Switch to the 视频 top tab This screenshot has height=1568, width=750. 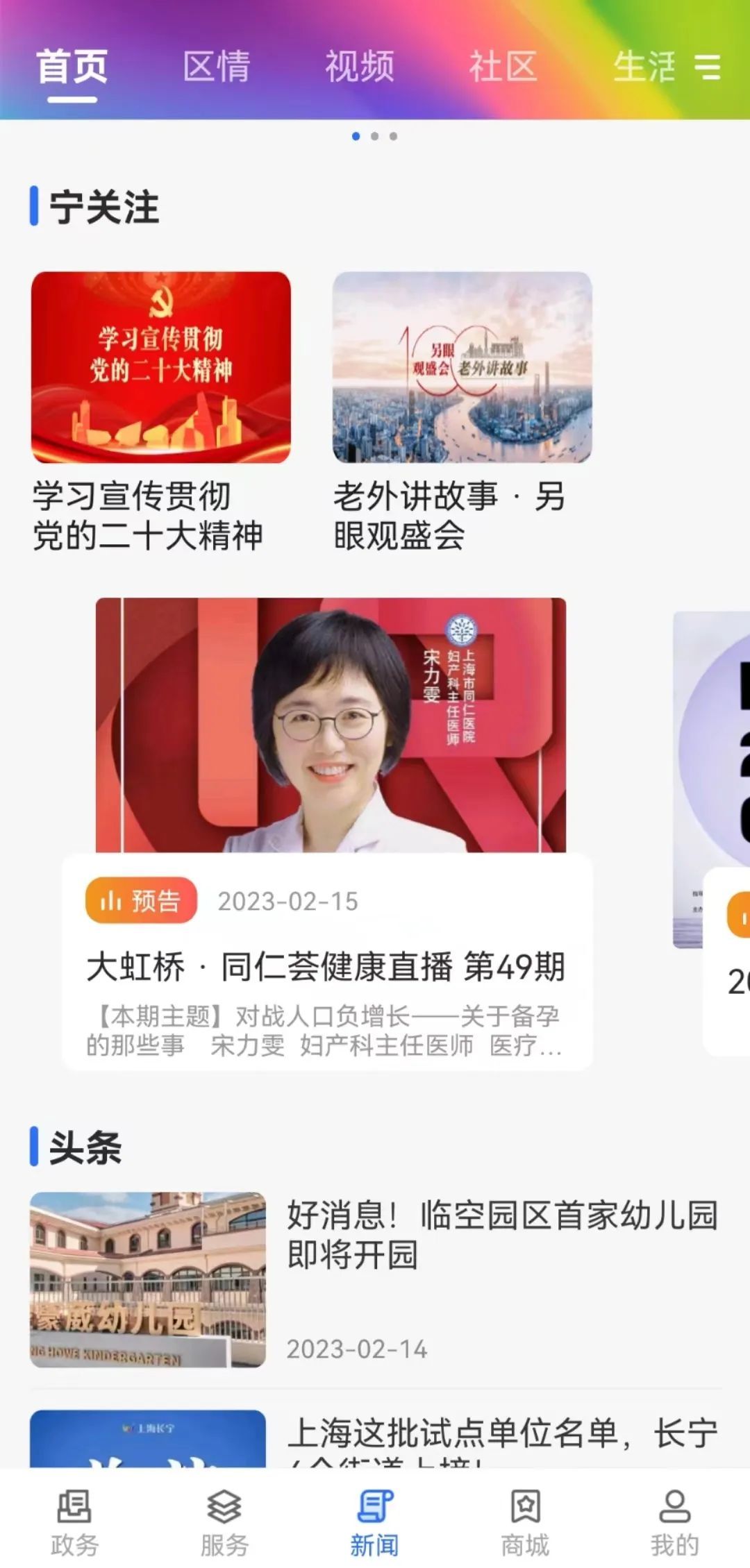pos(360,67)
